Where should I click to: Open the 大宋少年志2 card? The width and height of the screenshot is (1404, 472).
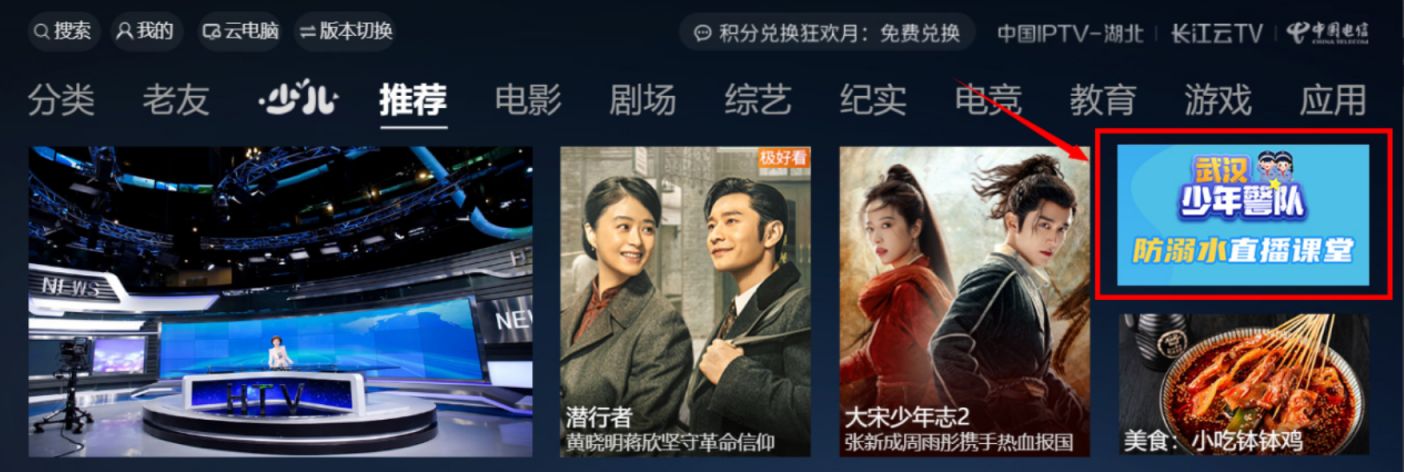964,300
